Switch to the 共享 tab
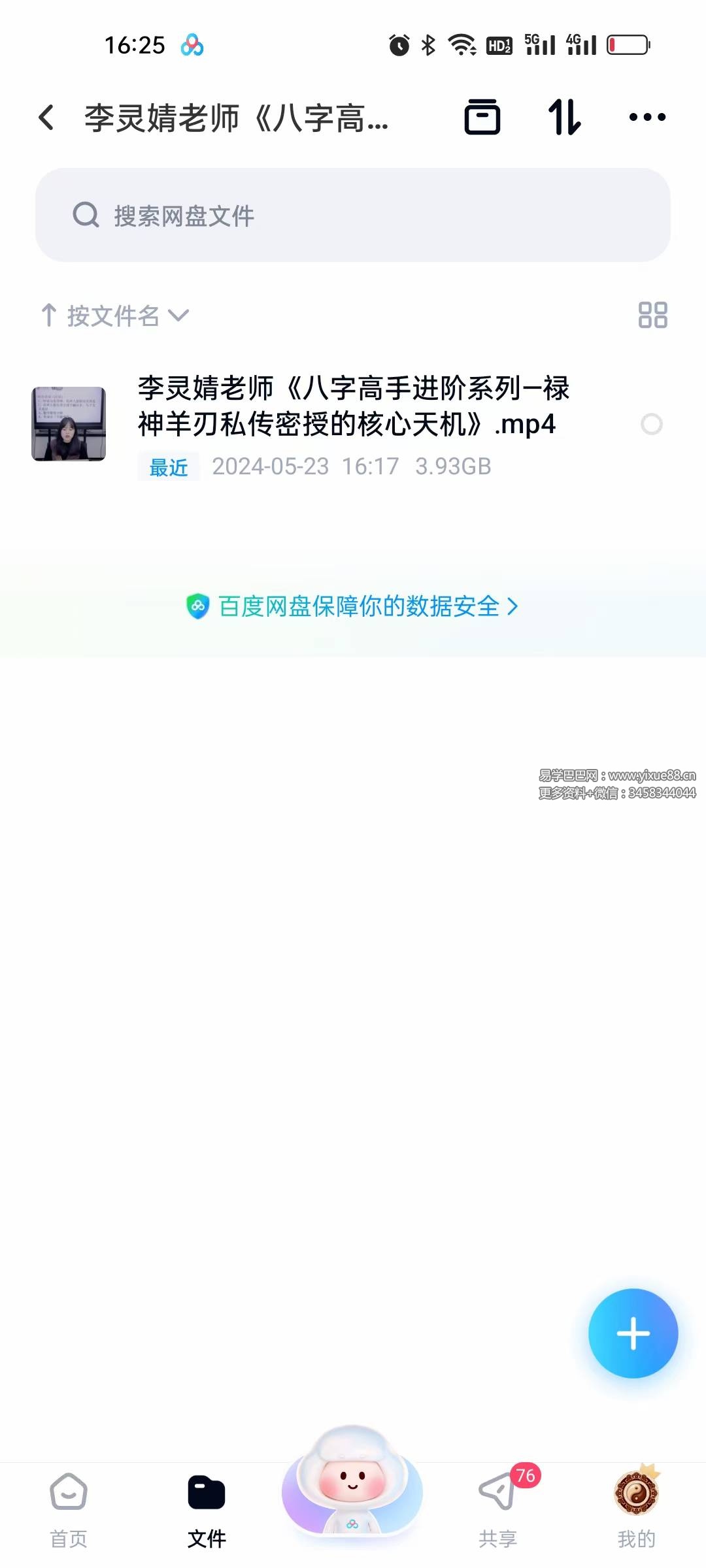The height and width of the screenshot is (1568, 706). coord(498,1509)
